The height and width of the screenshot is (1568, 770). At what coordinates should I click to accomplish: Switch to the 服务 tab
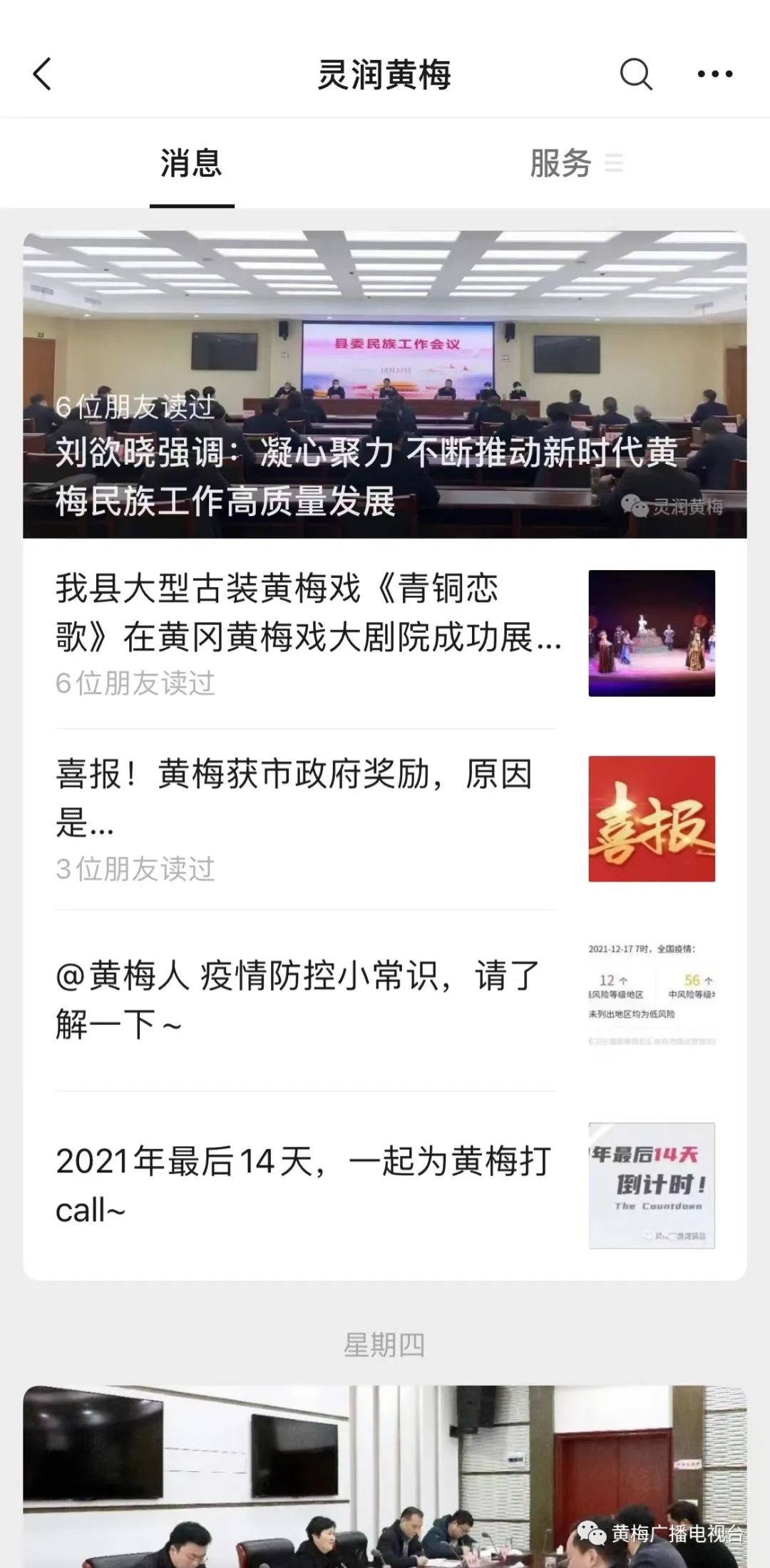click(x=560, y=163)
